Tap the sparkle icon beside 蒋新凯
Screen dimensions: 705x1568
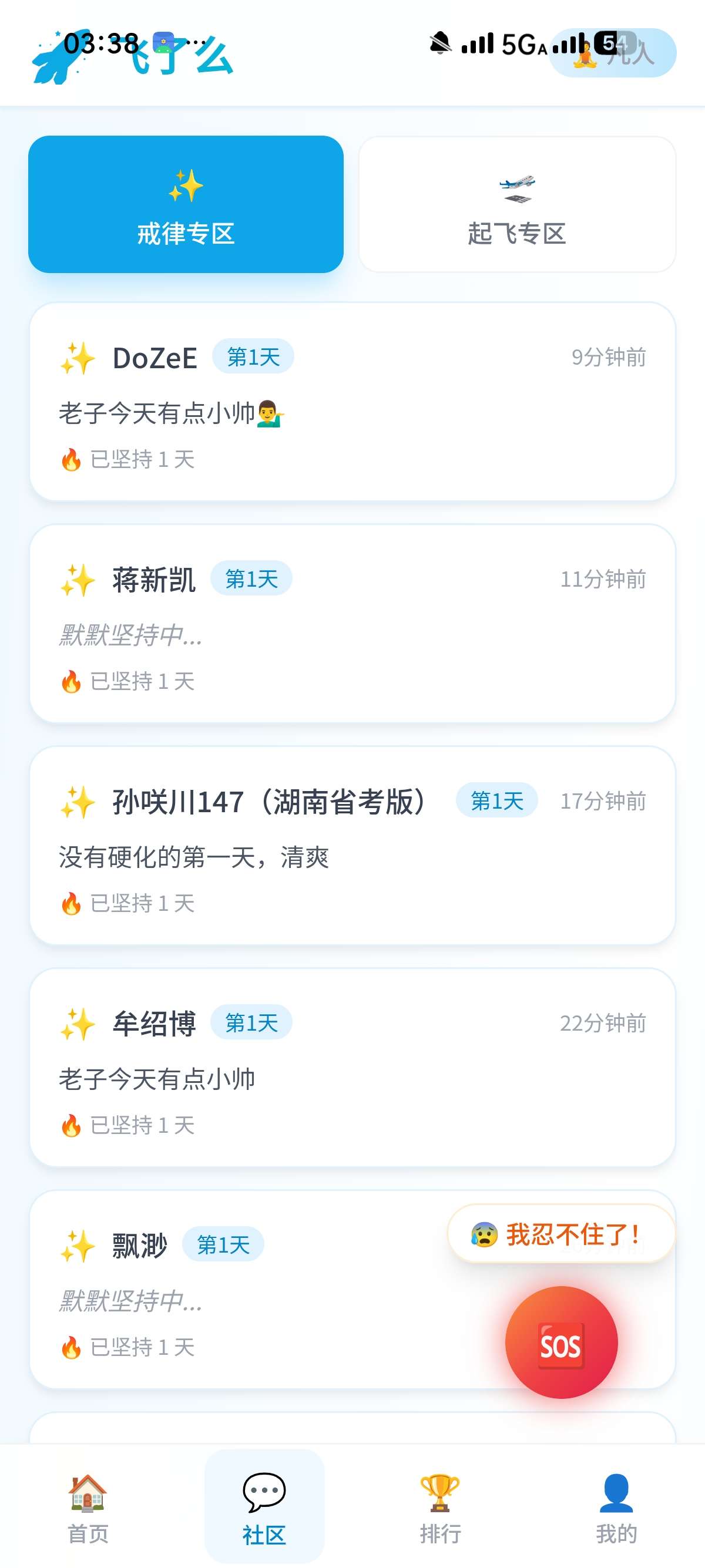click(x=76, y=580)
